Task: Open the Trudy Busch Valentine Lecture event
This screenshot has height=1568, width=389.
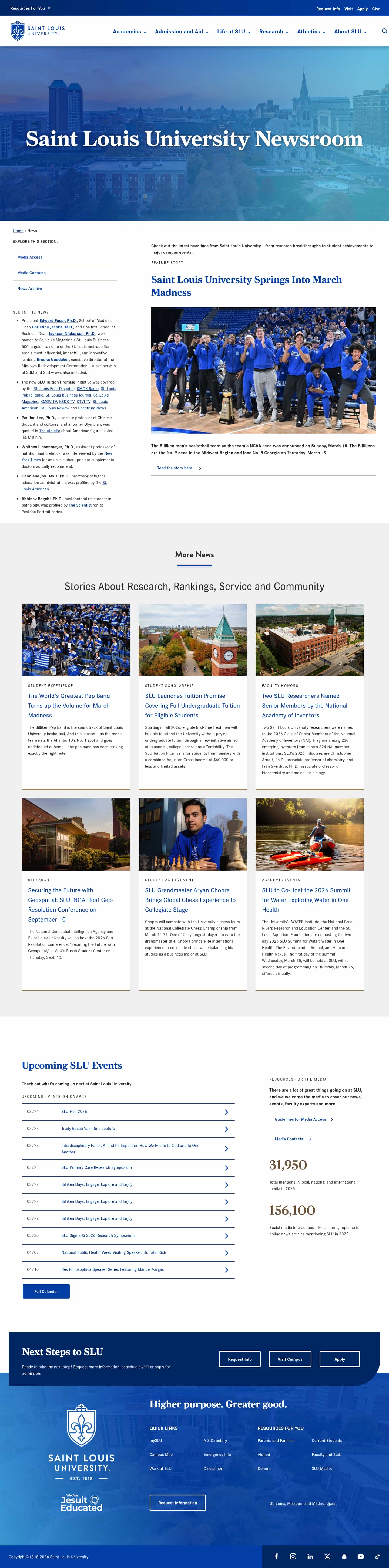Action: coord(88,1129)
